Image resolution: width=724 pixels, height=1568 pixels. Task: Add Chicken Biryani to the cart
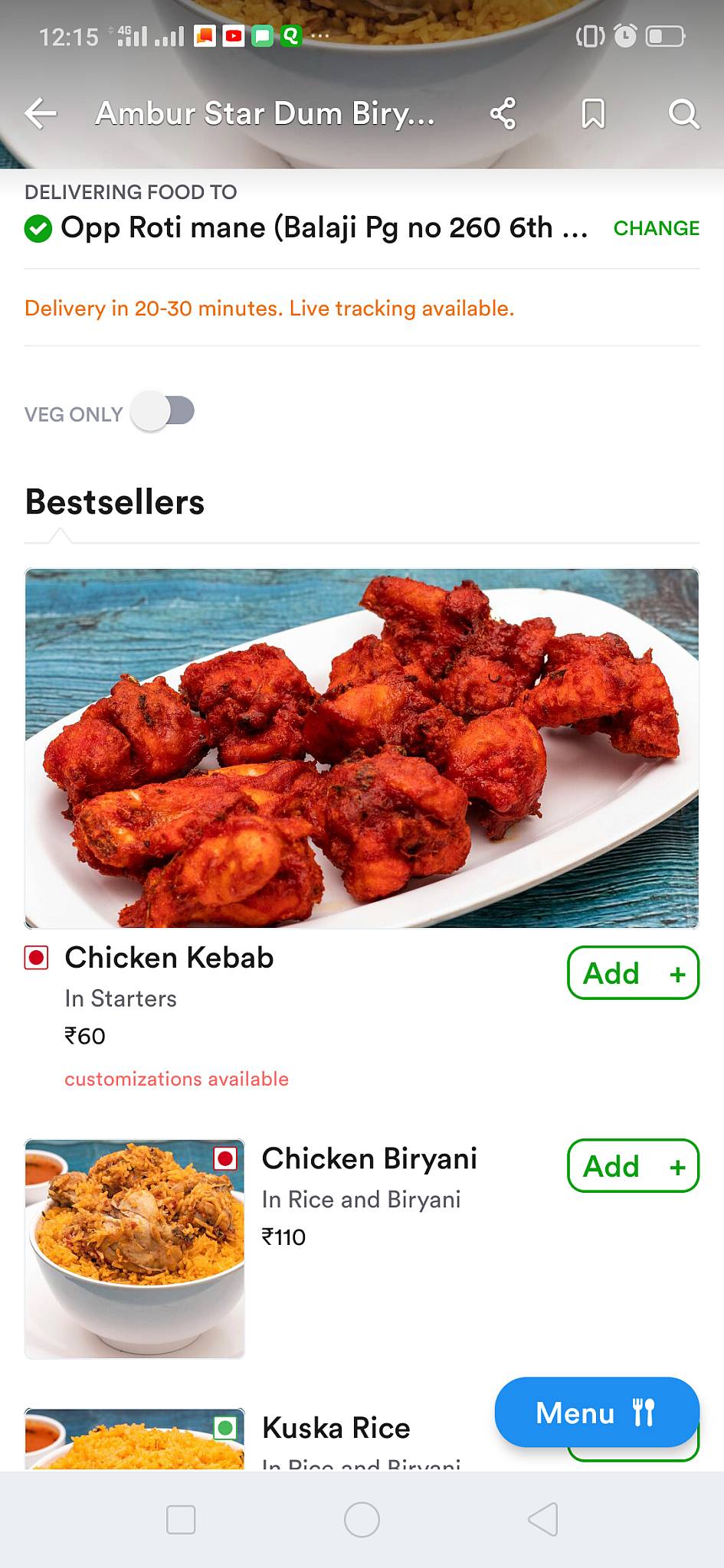633,1165
